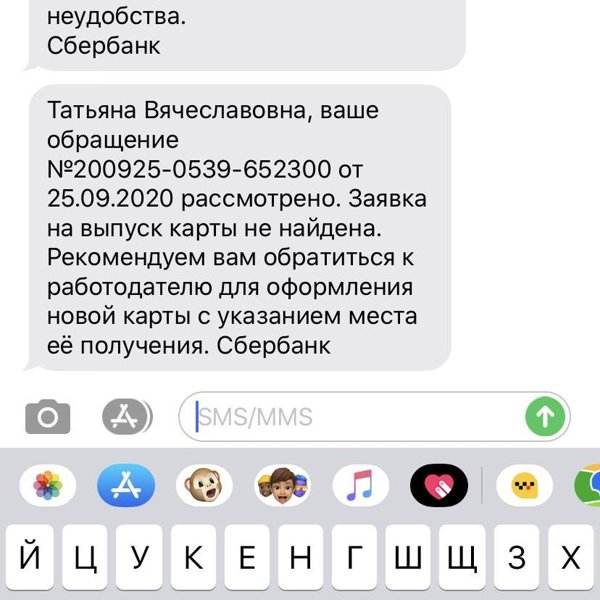Open the App Store iMessage app
The image size is (600, 600).
tap(126, 487)
